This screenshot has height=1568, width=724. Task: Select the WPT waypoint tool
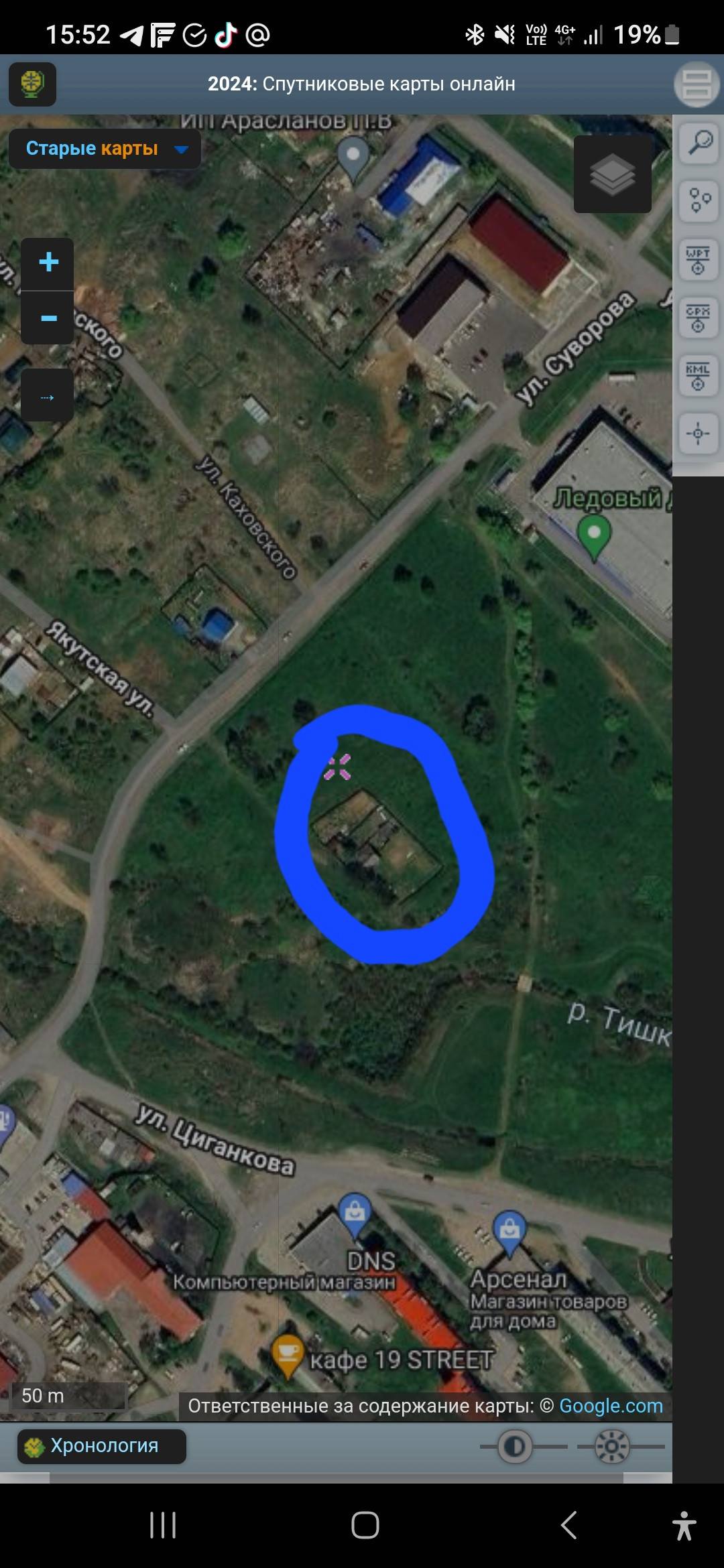(699, 259)
